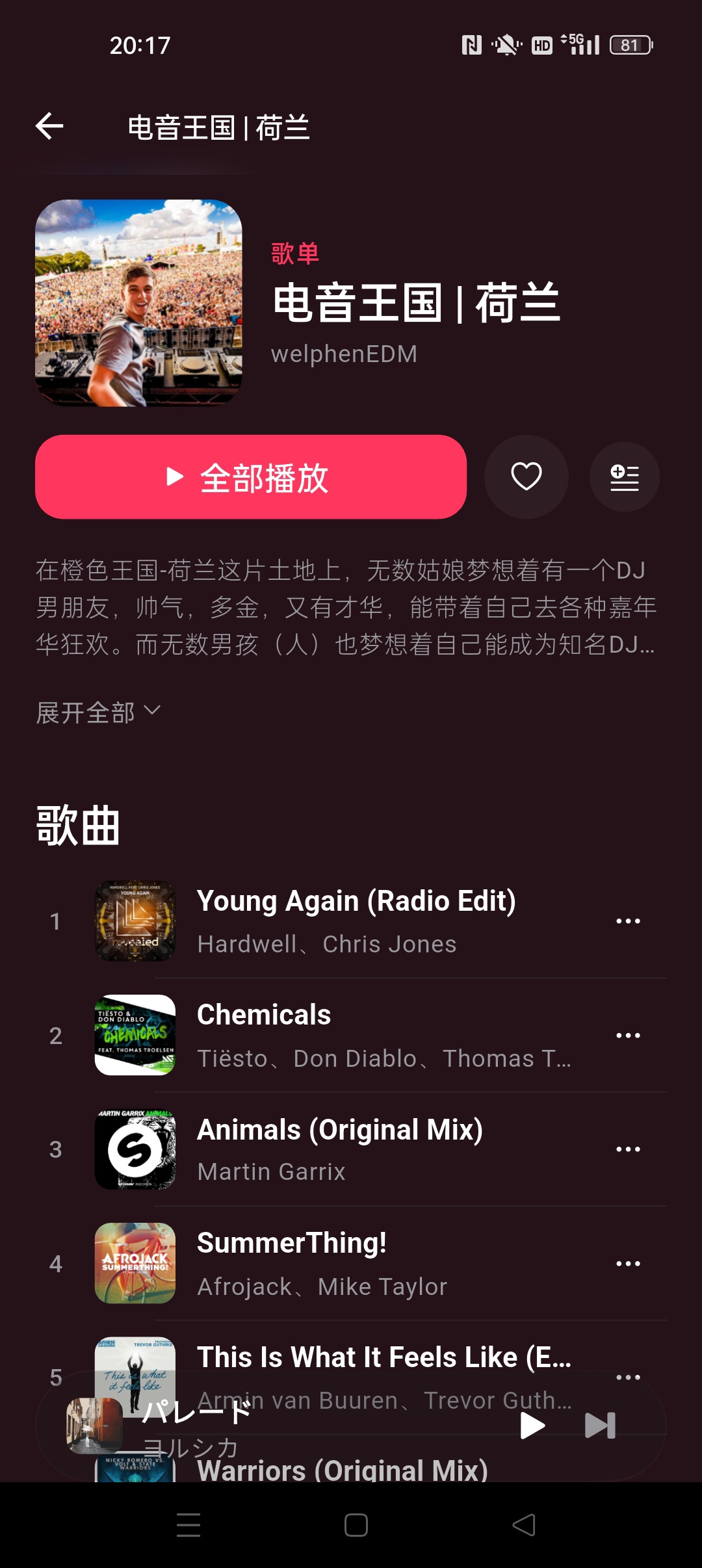Image resolution: width=702 pixels, height=1568 pixels.
Task: Play all songs with 全部播放
Action: click(x=251, y=477)
